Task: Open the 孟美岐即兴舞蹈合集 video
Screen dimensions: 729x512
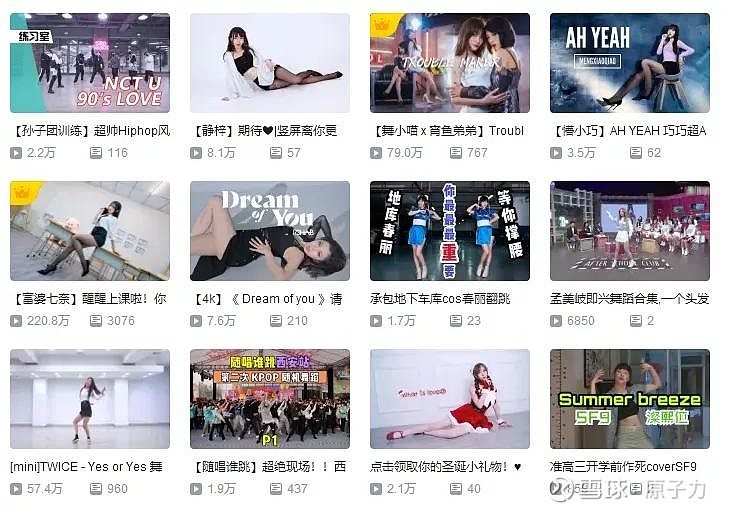Action: [x=630, y=230]
